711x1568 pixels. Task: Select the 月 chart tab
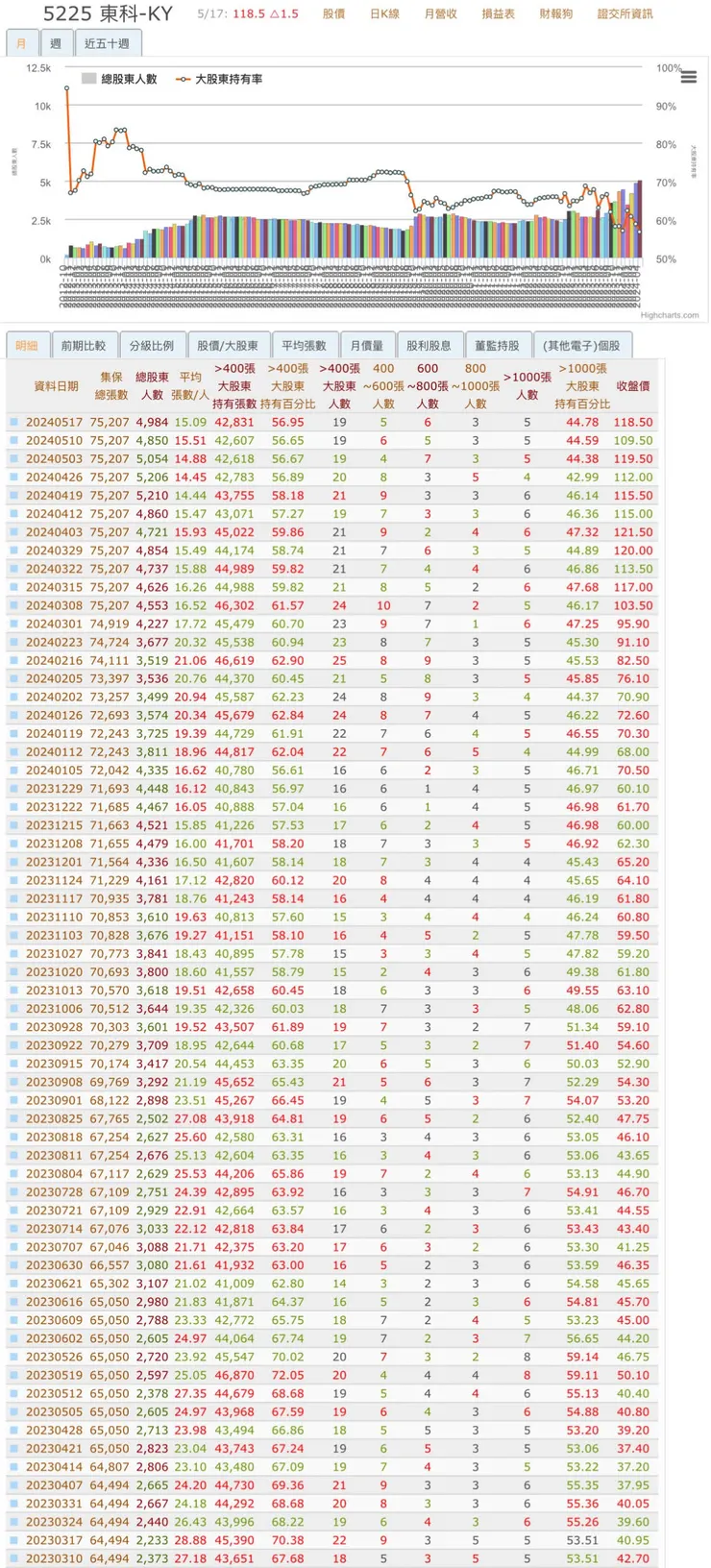pyautogui.click(x=21, y=43)
